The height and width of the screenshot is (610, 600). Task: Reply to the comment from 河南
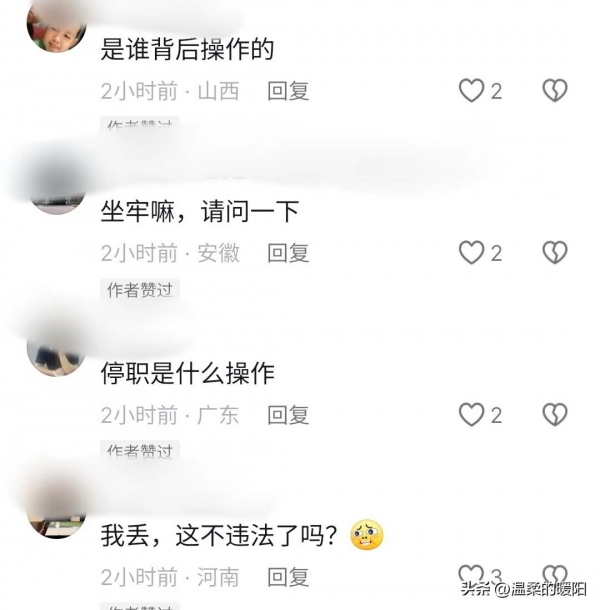click(x=288, y=577)
